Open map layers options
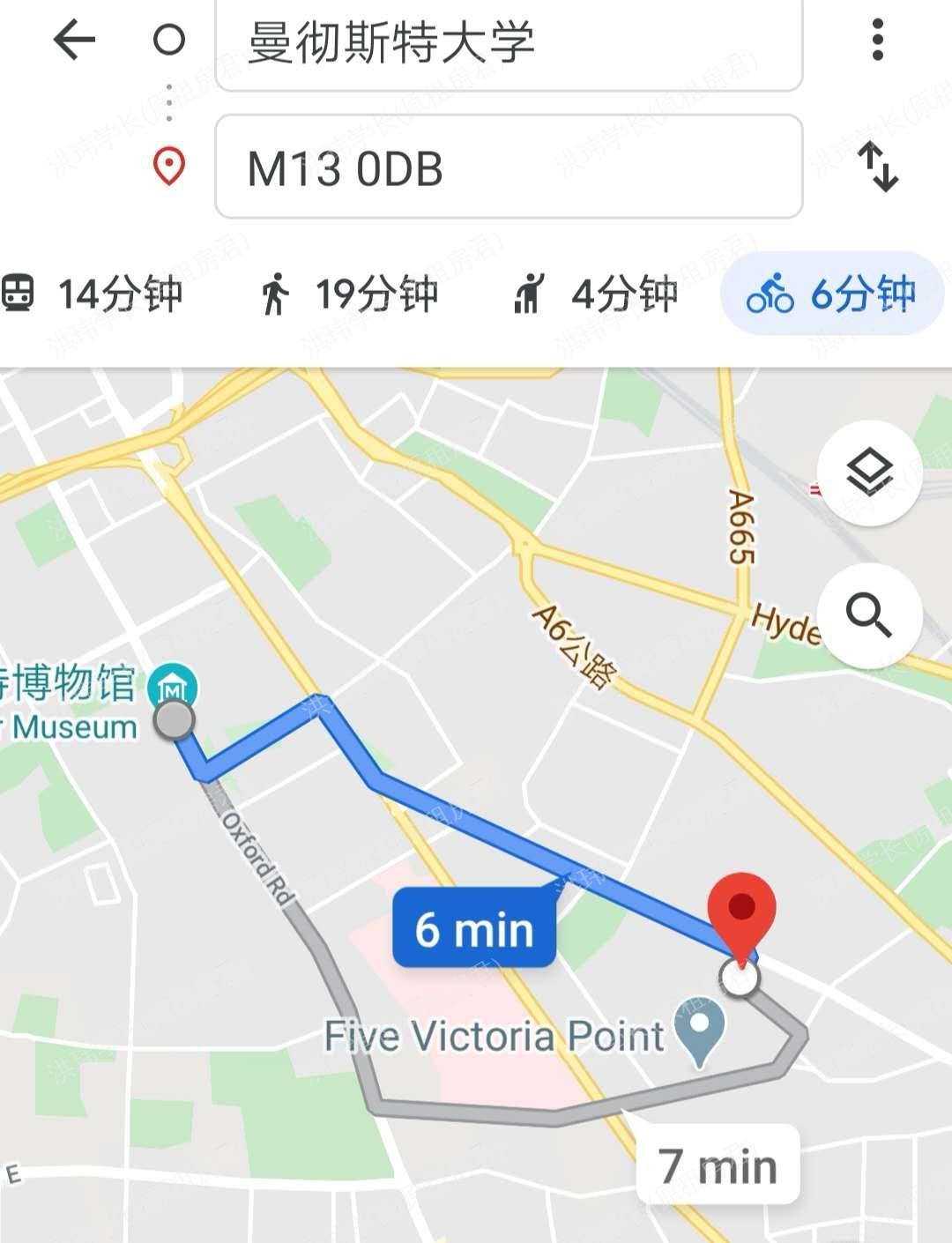 [x=869, y=473]
